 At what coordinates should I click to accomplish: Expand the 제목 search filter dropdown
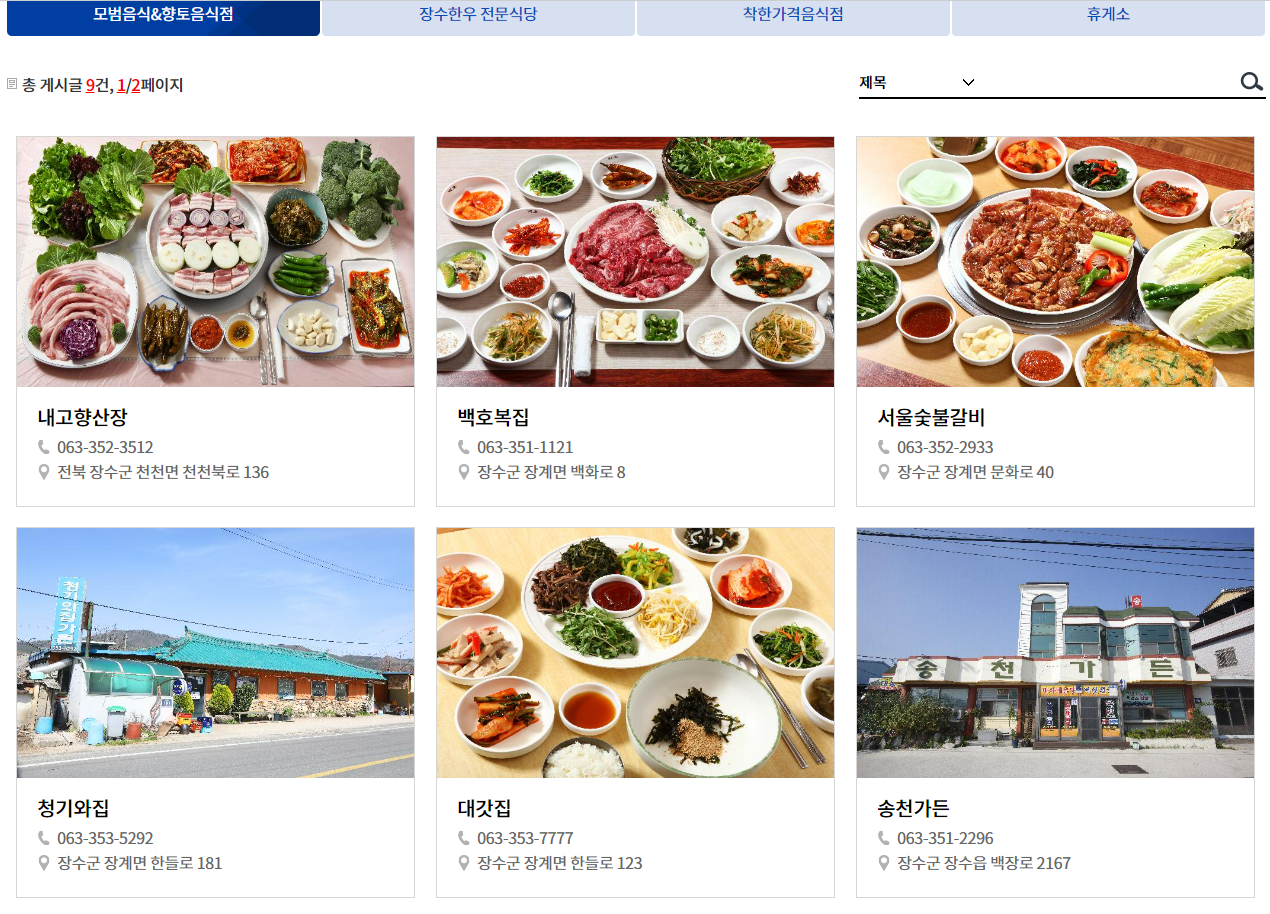click(x=917, y=83)
